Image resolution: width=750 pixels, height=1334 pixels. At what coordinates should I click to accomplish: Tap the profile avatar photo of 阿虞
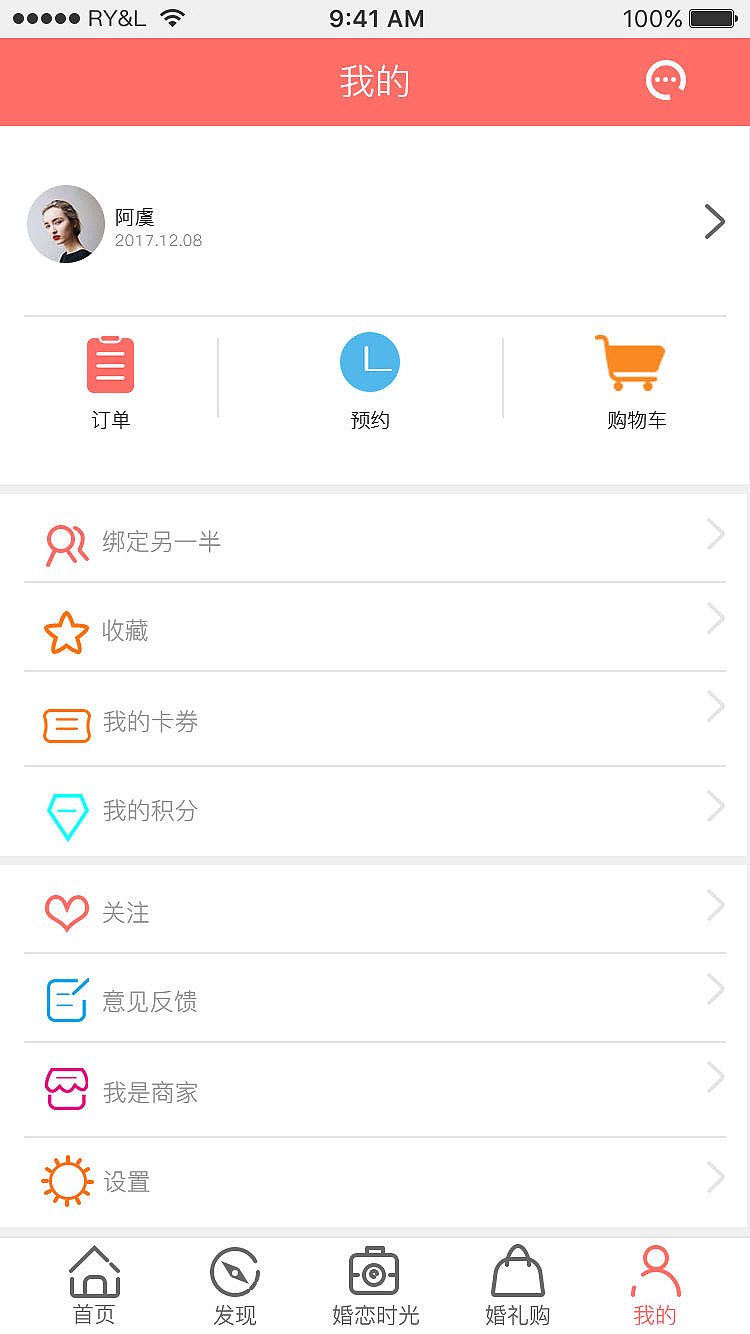tap(66, 223)
